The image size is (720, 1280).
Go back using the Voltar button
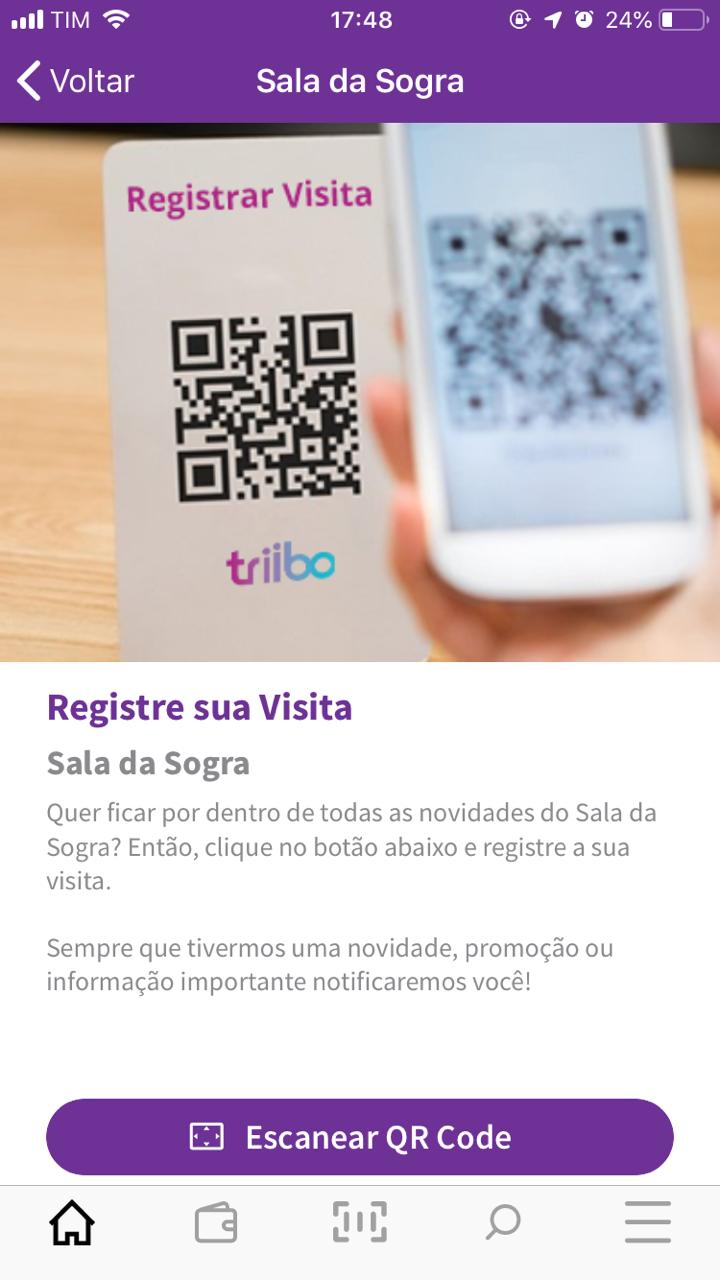pos(76,81)
